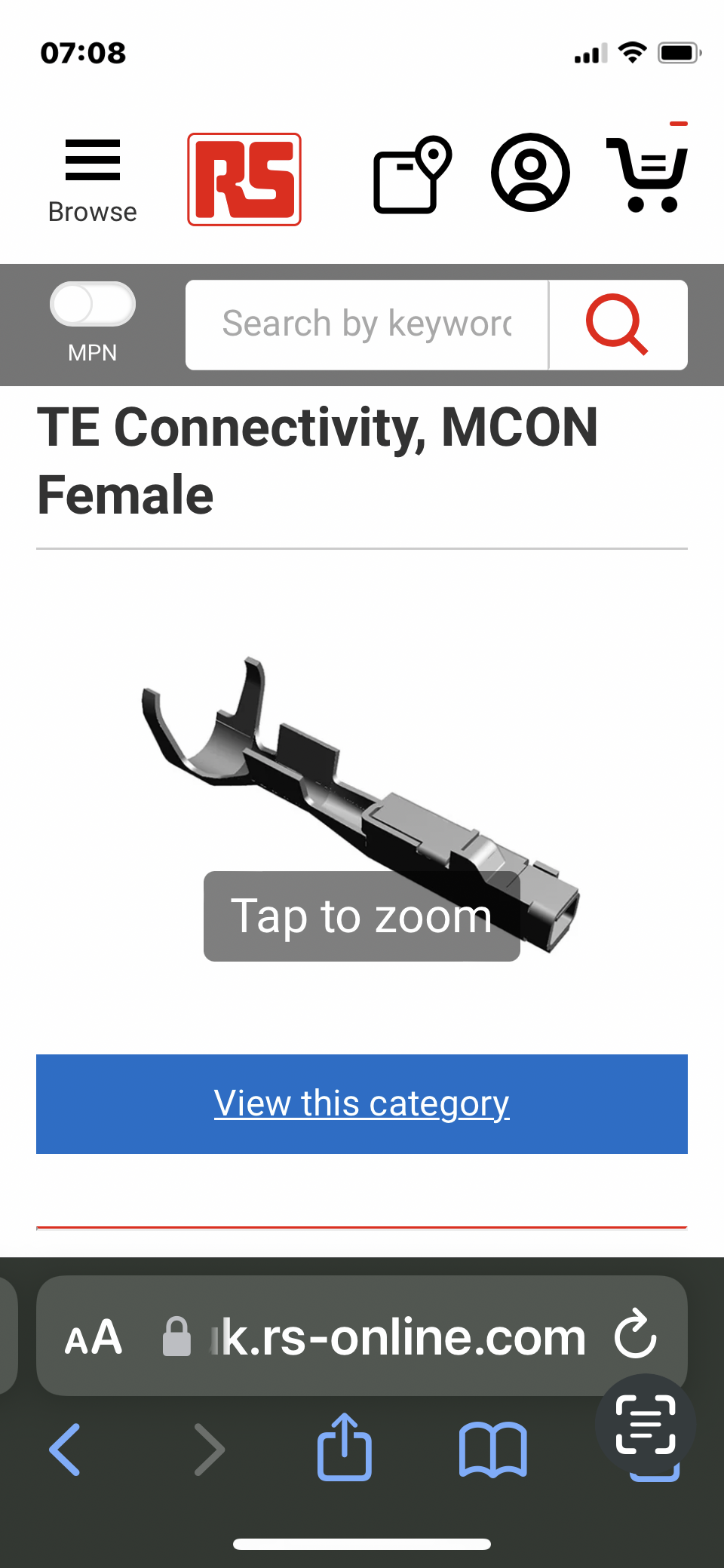724x1568 pixels.
Task: Focus the Search by keyword field
Action: tap(367, 324)
